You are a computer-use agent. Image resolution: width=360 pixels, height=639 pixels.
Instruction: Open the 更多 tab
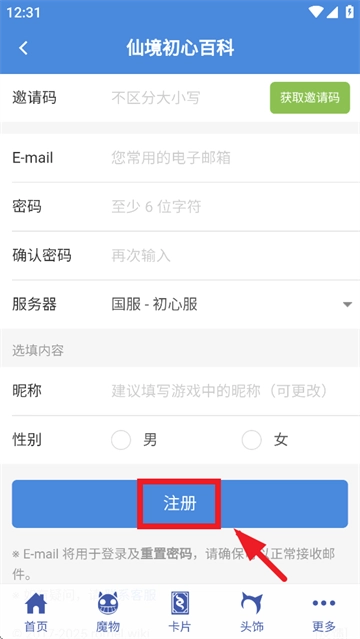324,612
